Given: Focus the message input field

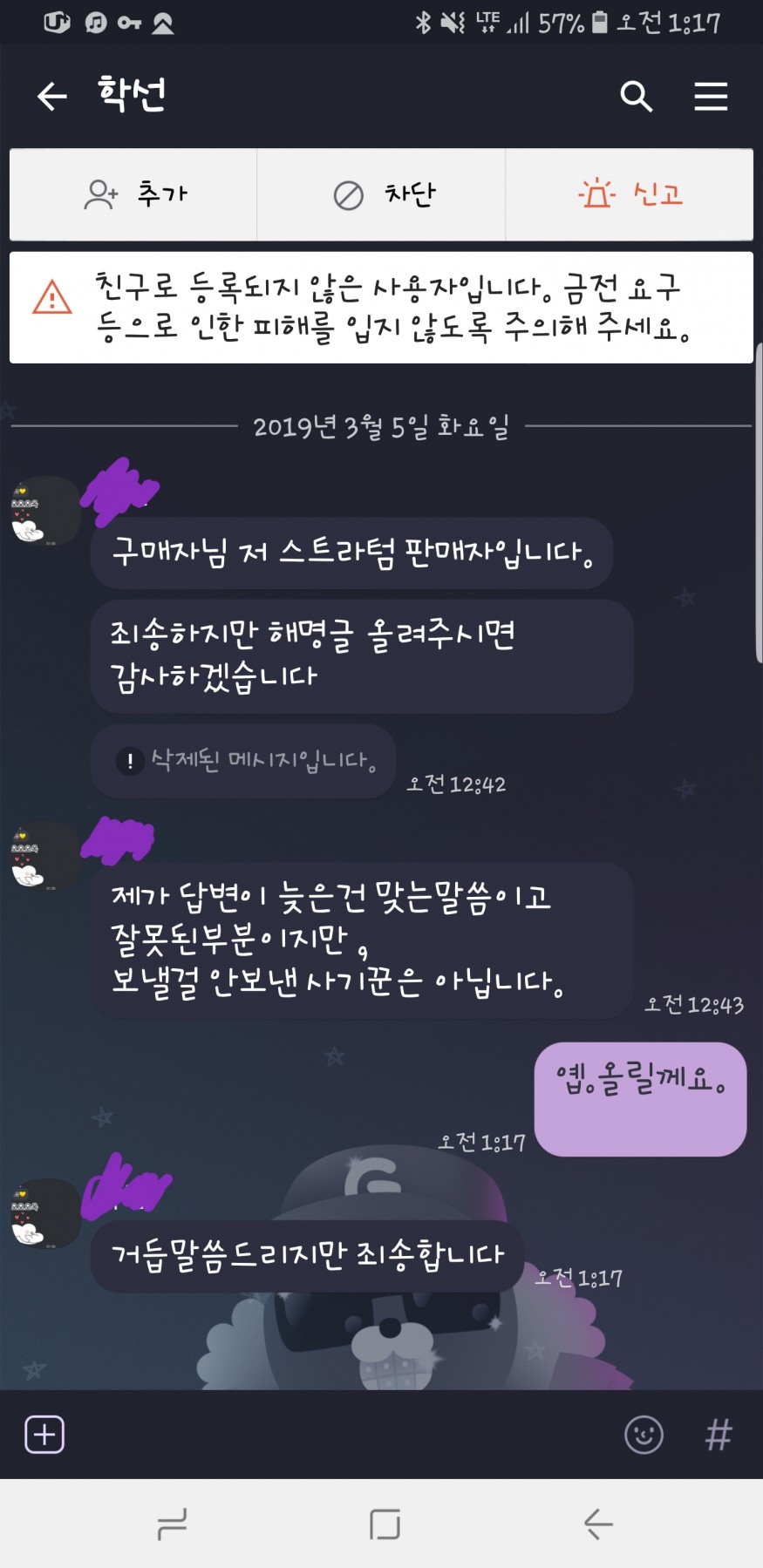Looking at the screenshot, I should (340, 1434).
